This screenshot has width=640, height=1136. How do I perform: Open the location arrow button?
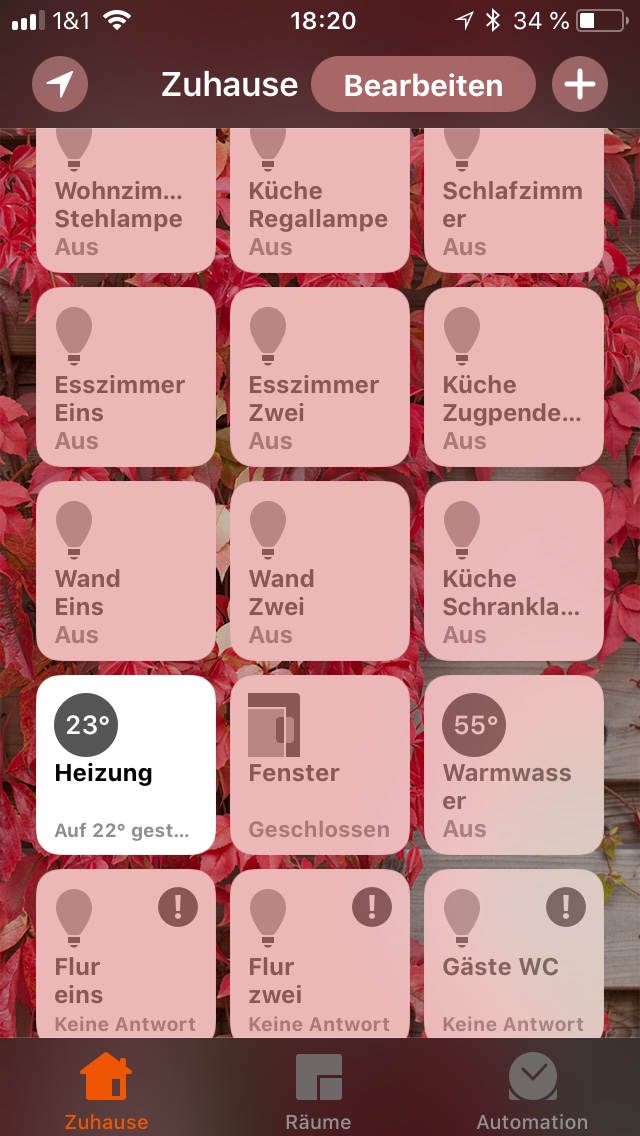point(60,84)
